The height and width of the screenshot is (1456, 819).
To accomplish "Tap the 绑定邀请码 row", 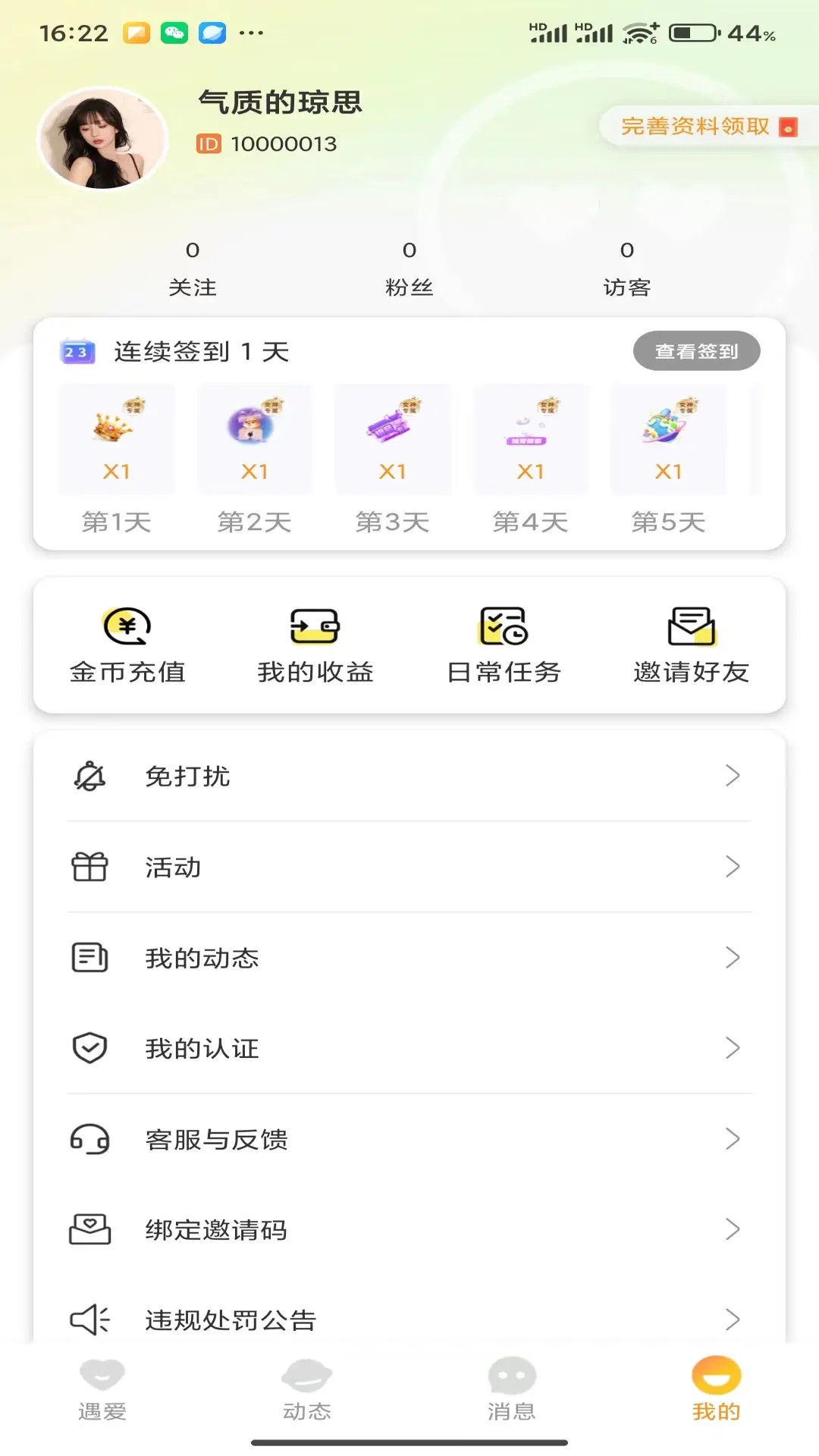I will click(409, 1229).
